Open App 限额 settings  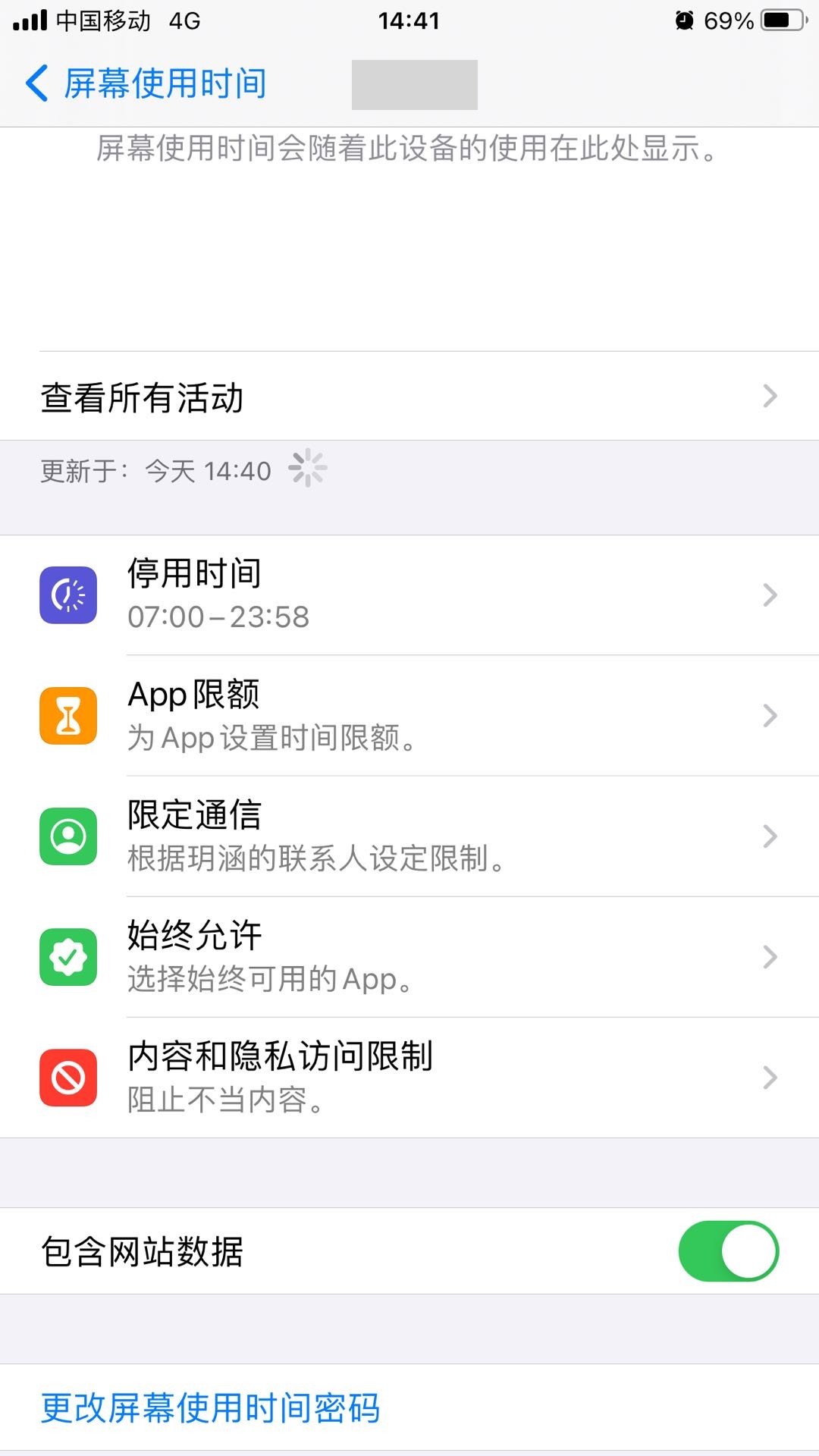pos(409,716)
